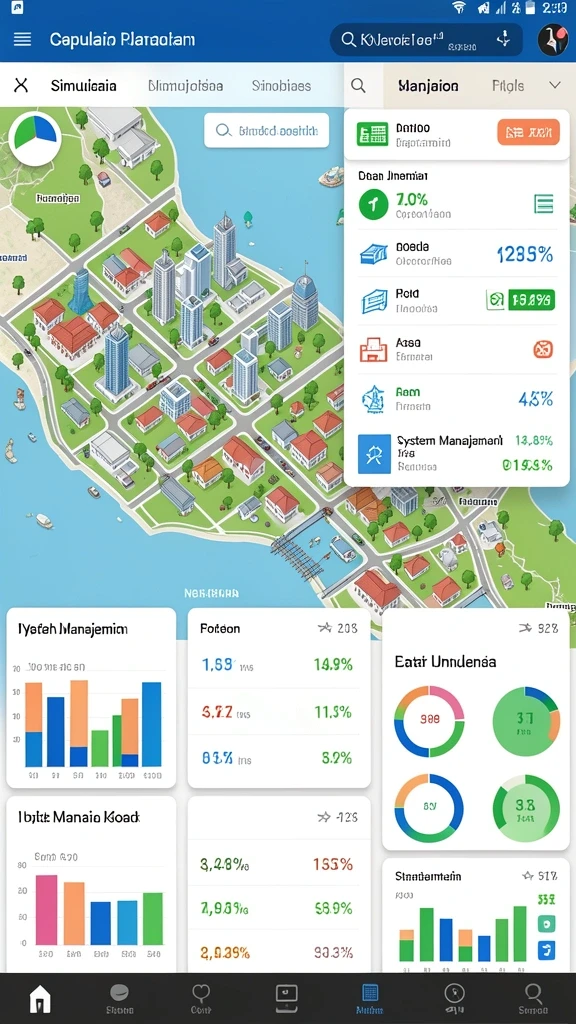Image resolution: width=576 pixels, height=1024 pixels.
Task: Tap the search field in the top bar
Action: [426, 40]
